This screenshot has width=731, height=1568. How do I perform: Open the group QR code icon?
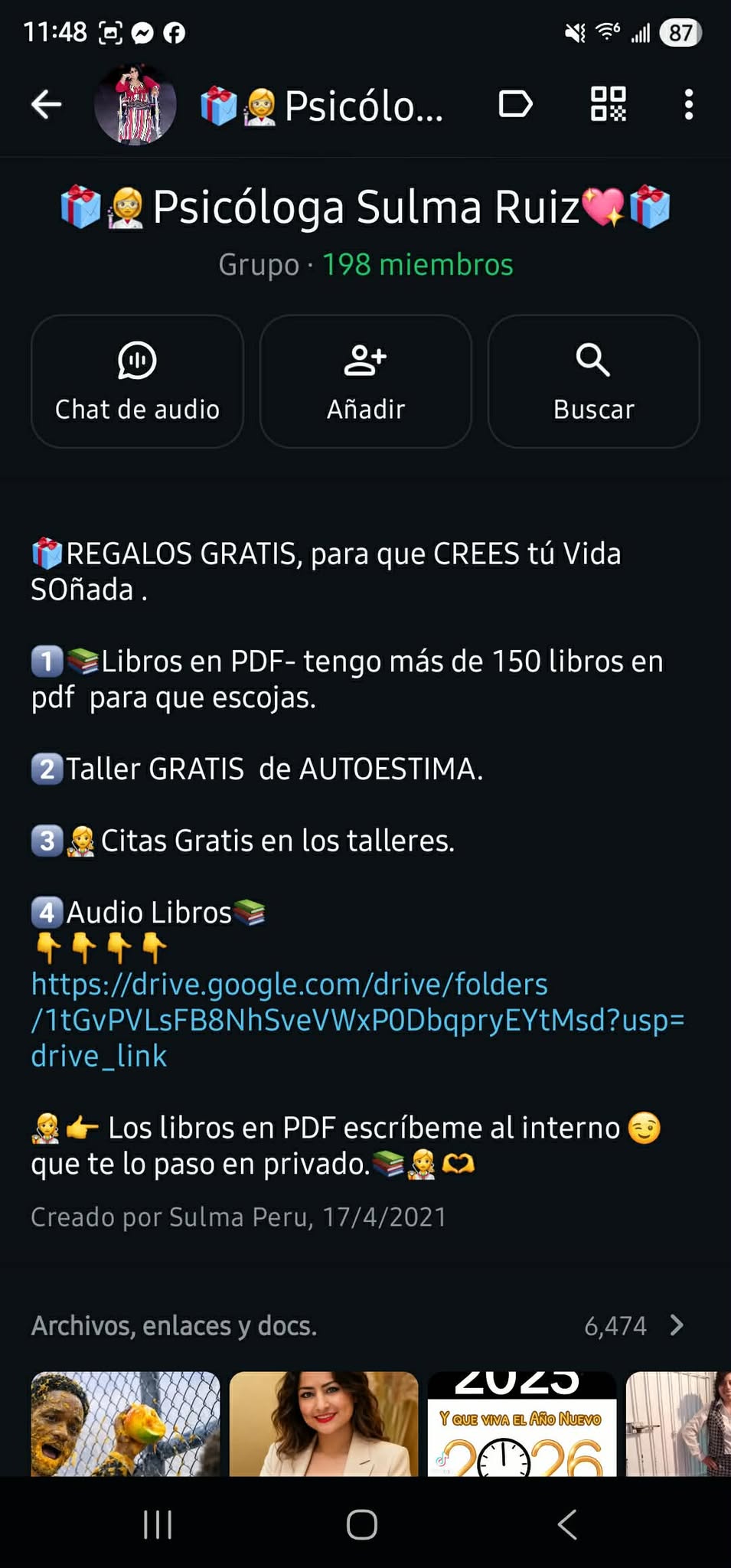tap(609, 104)
